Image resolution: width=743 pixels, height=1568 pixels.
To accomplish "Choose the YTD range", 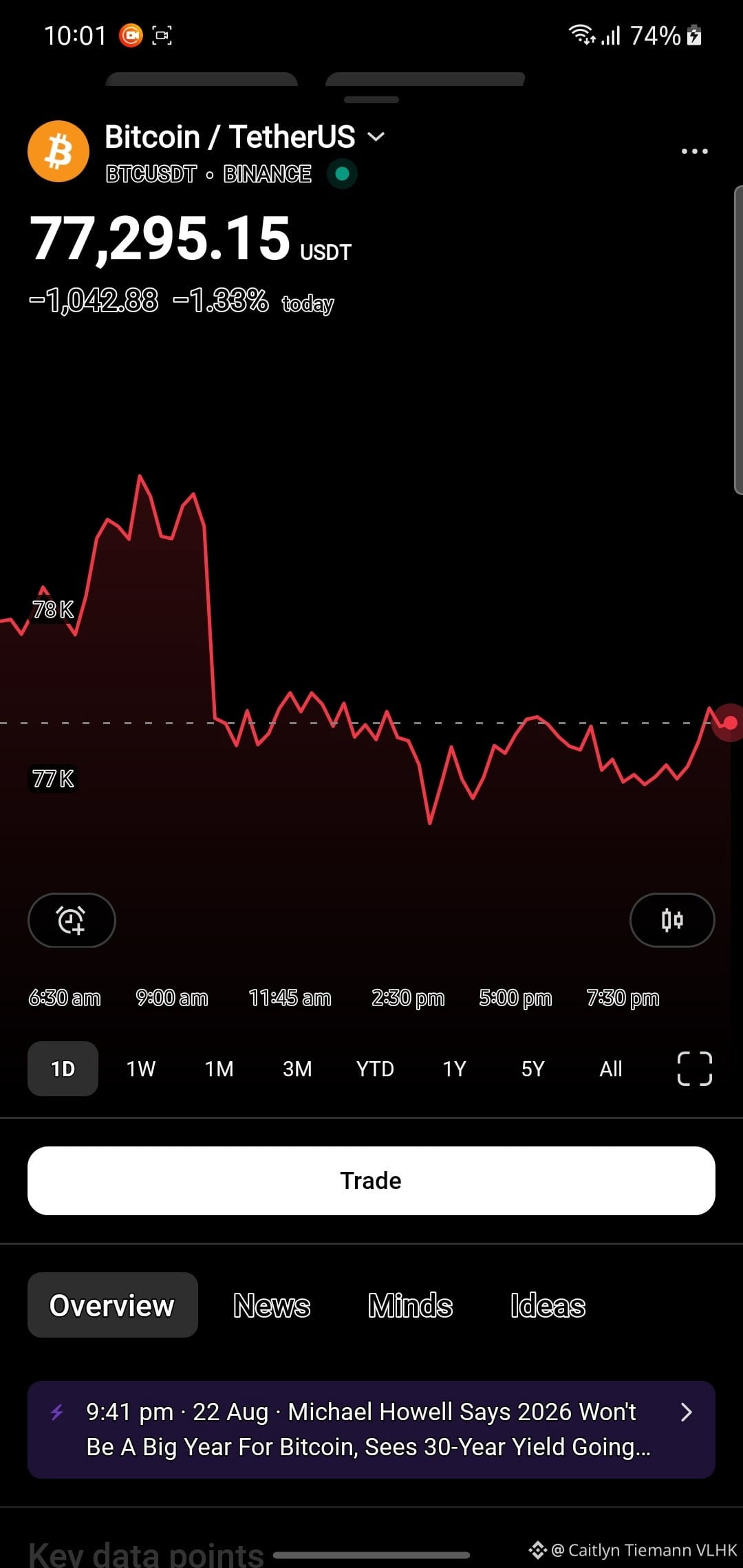I will [376, 1069].
